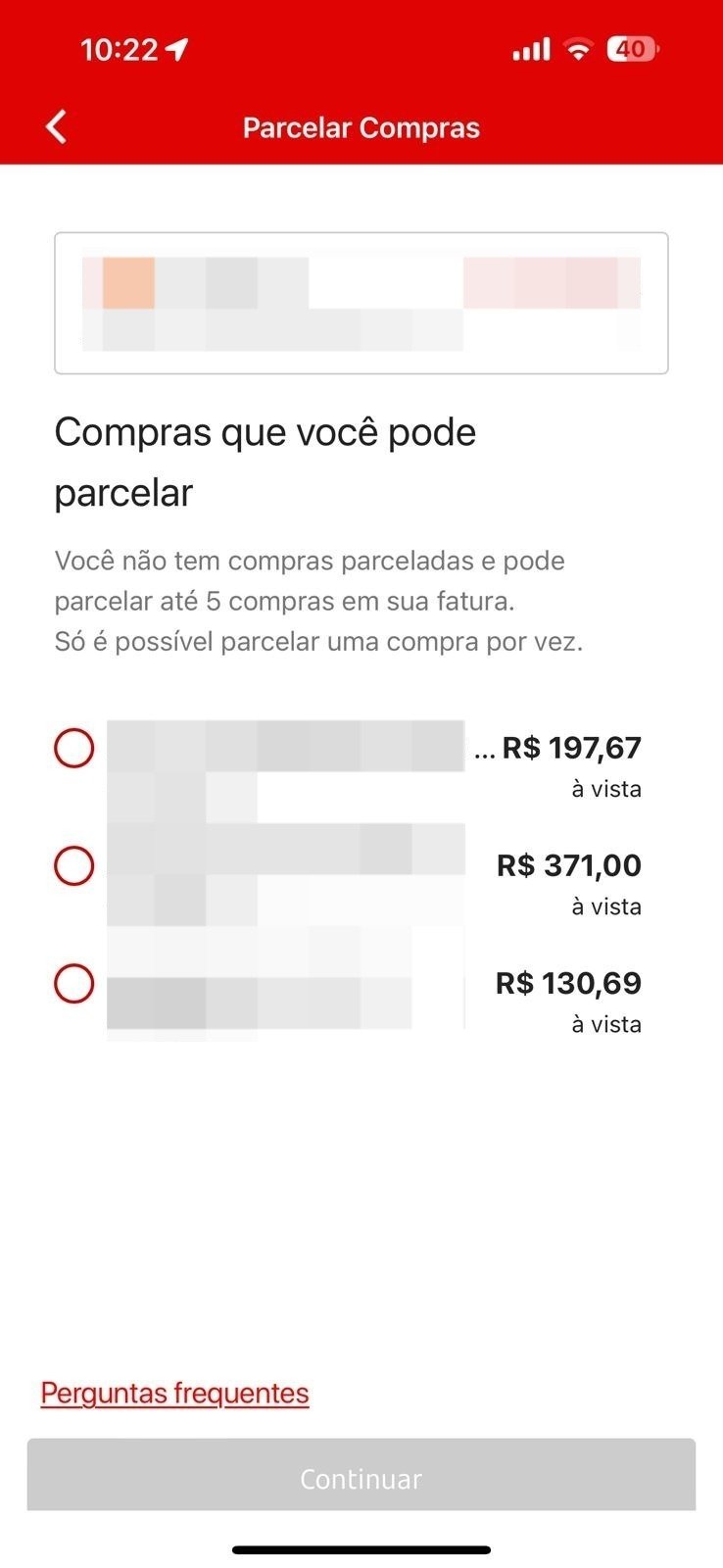Image resolution: width=723 pixels, height=1568 pixels.
Task: Open Perguntas frequentes link
Action: coord(174,1394)
